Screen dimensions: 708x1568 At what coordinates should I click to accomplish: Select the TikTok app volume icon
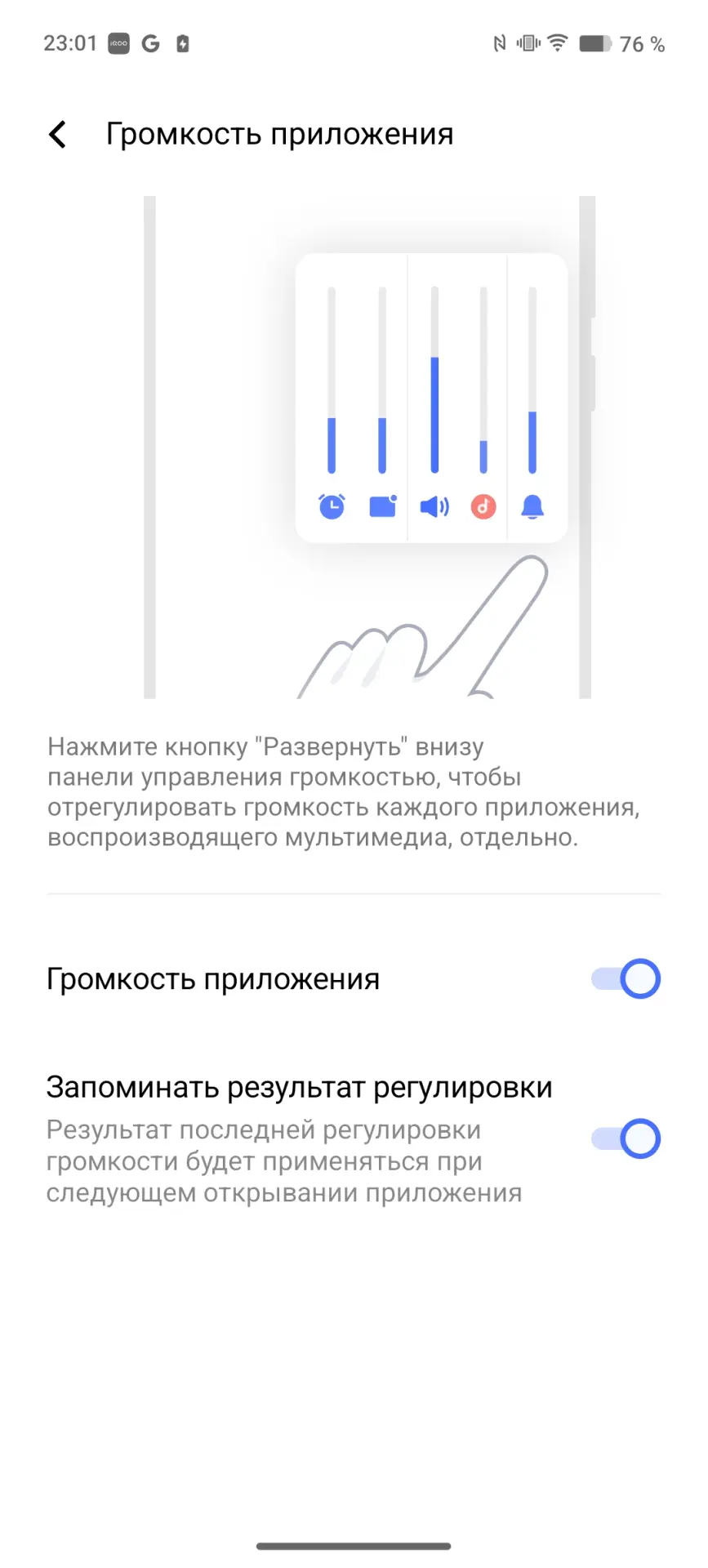point(483,506)
